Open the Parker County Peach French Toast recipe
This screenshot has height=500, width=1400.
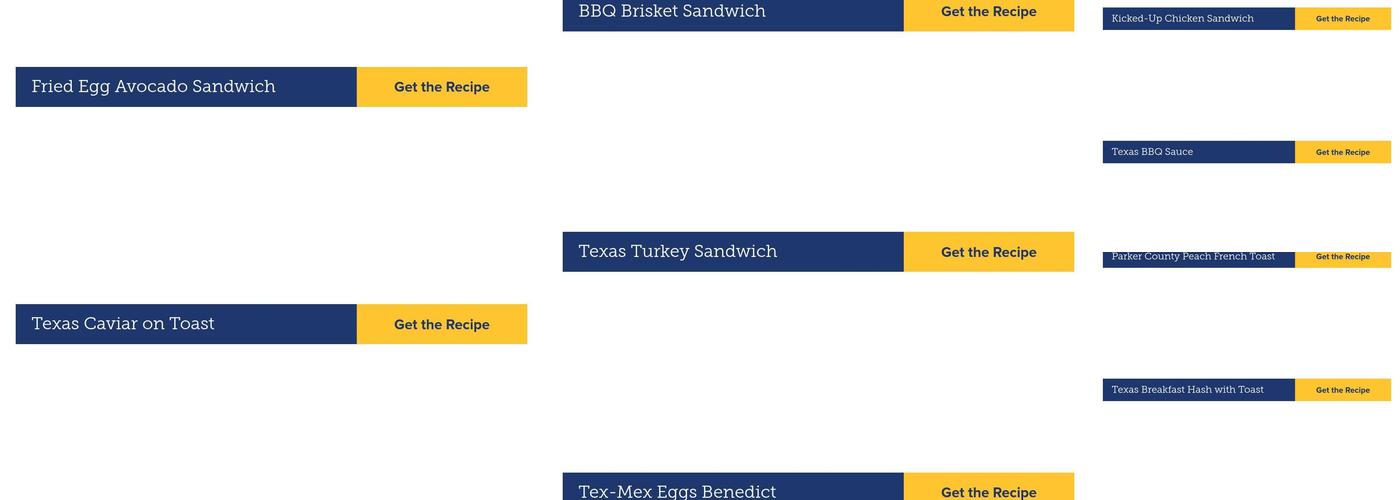tap(1342, 258)
